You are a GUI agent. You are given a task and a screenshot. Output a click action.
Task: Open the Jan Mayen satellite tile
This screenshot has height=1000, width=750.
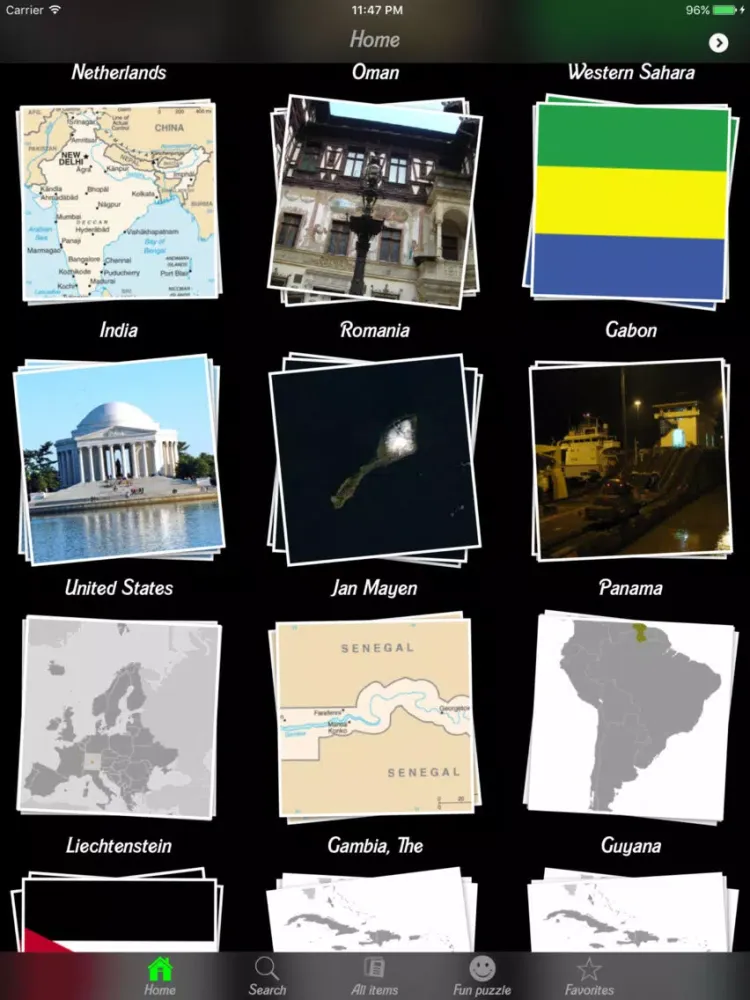(375, 459)
